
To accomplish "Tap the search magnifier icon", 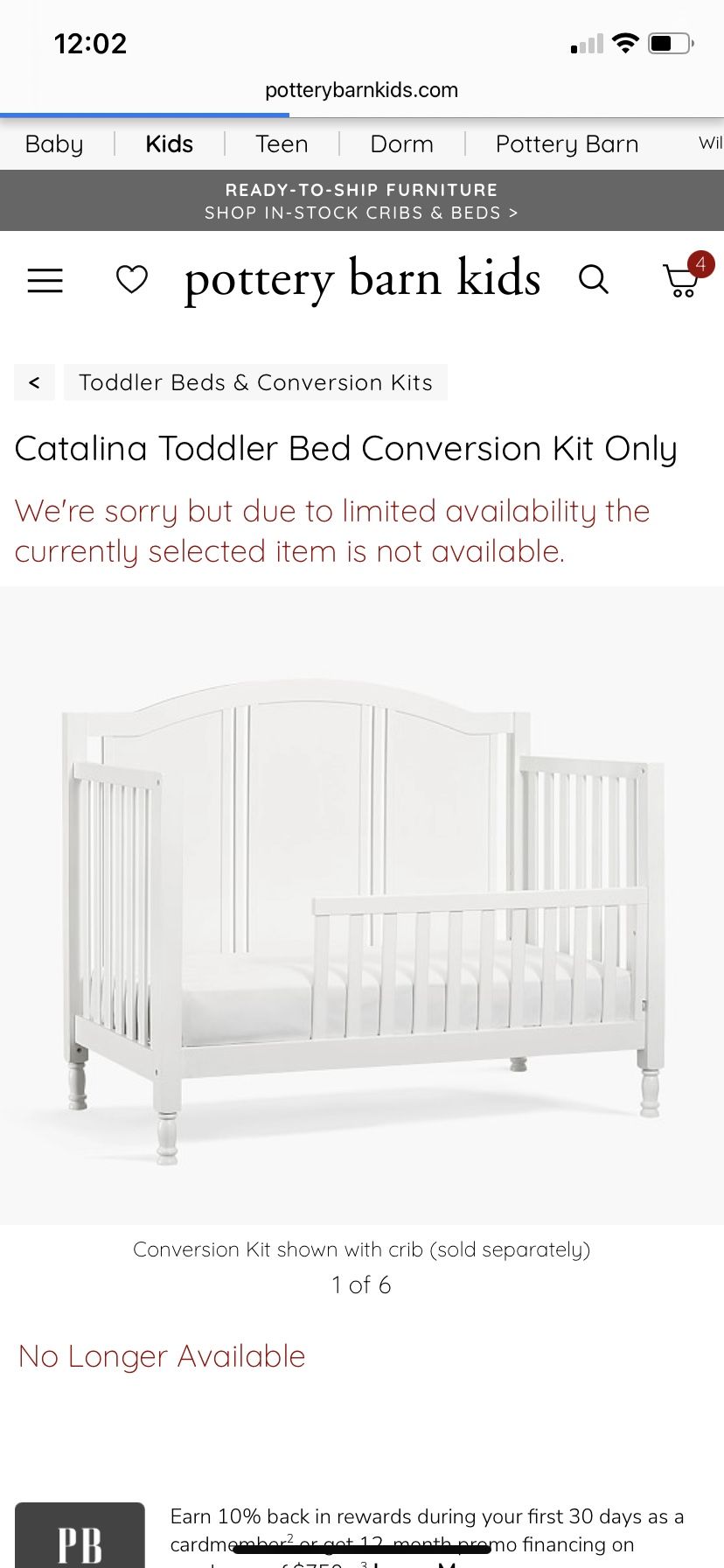I will [x=594, y=279].
